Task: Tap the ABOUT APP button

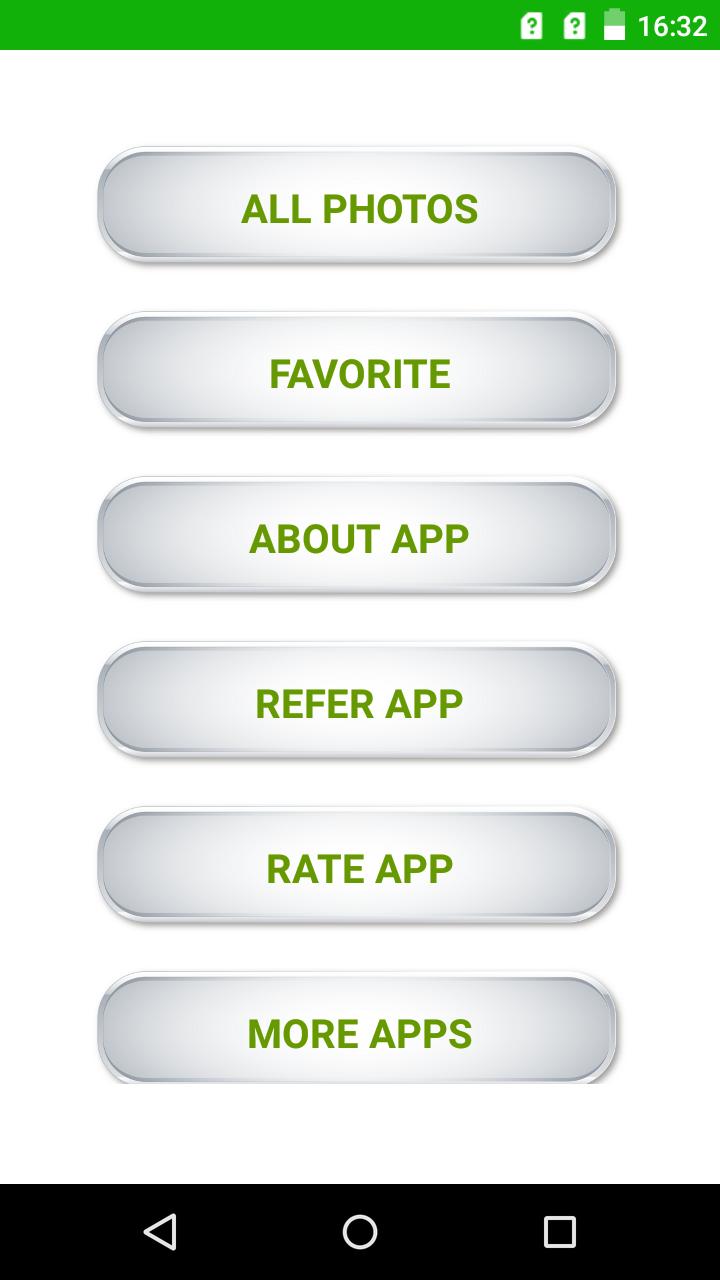Action: [x=358, y=537]
